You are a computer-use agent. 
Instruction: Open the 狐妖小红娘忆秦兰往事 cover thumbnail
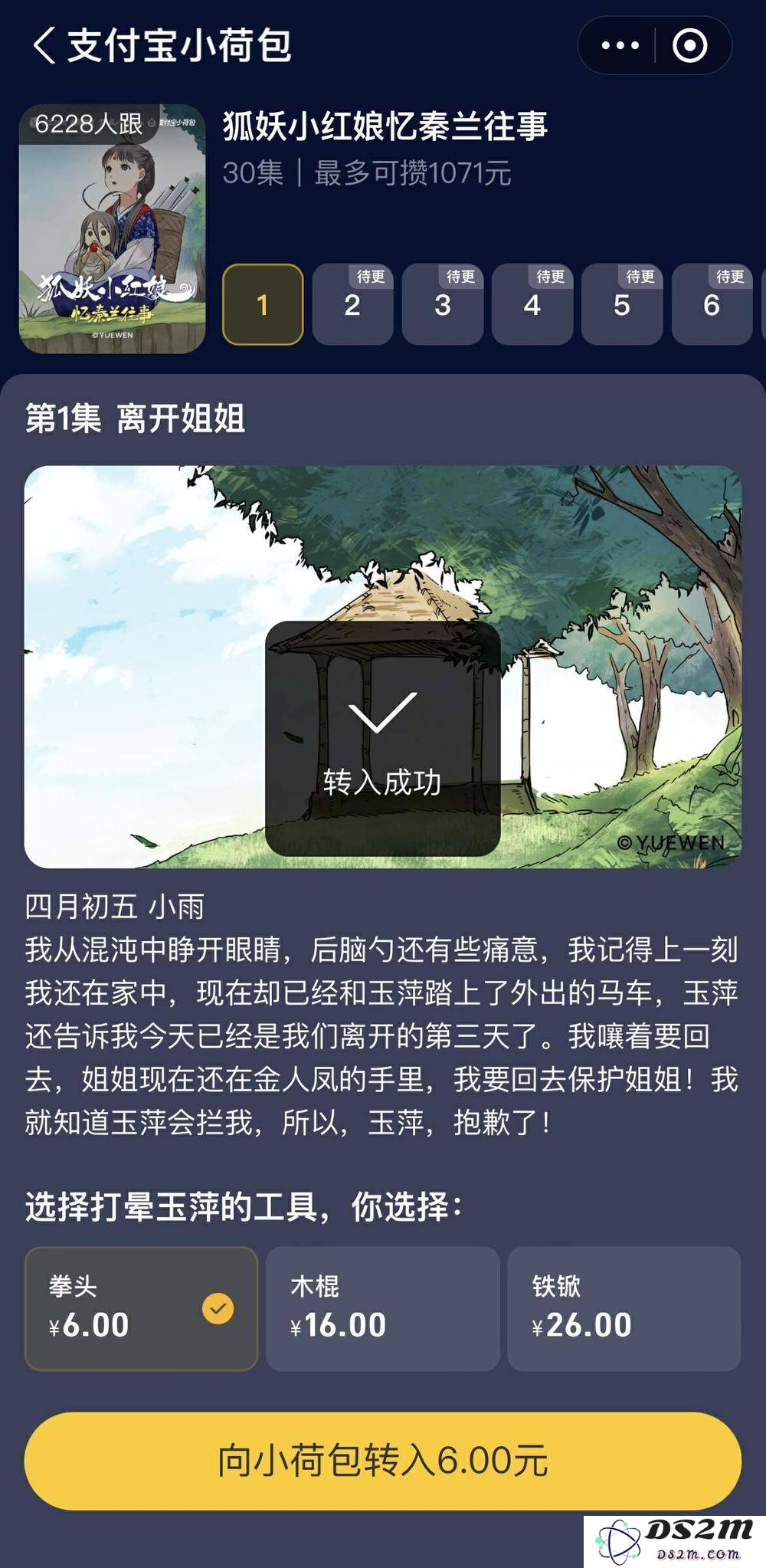pos(112,228)
